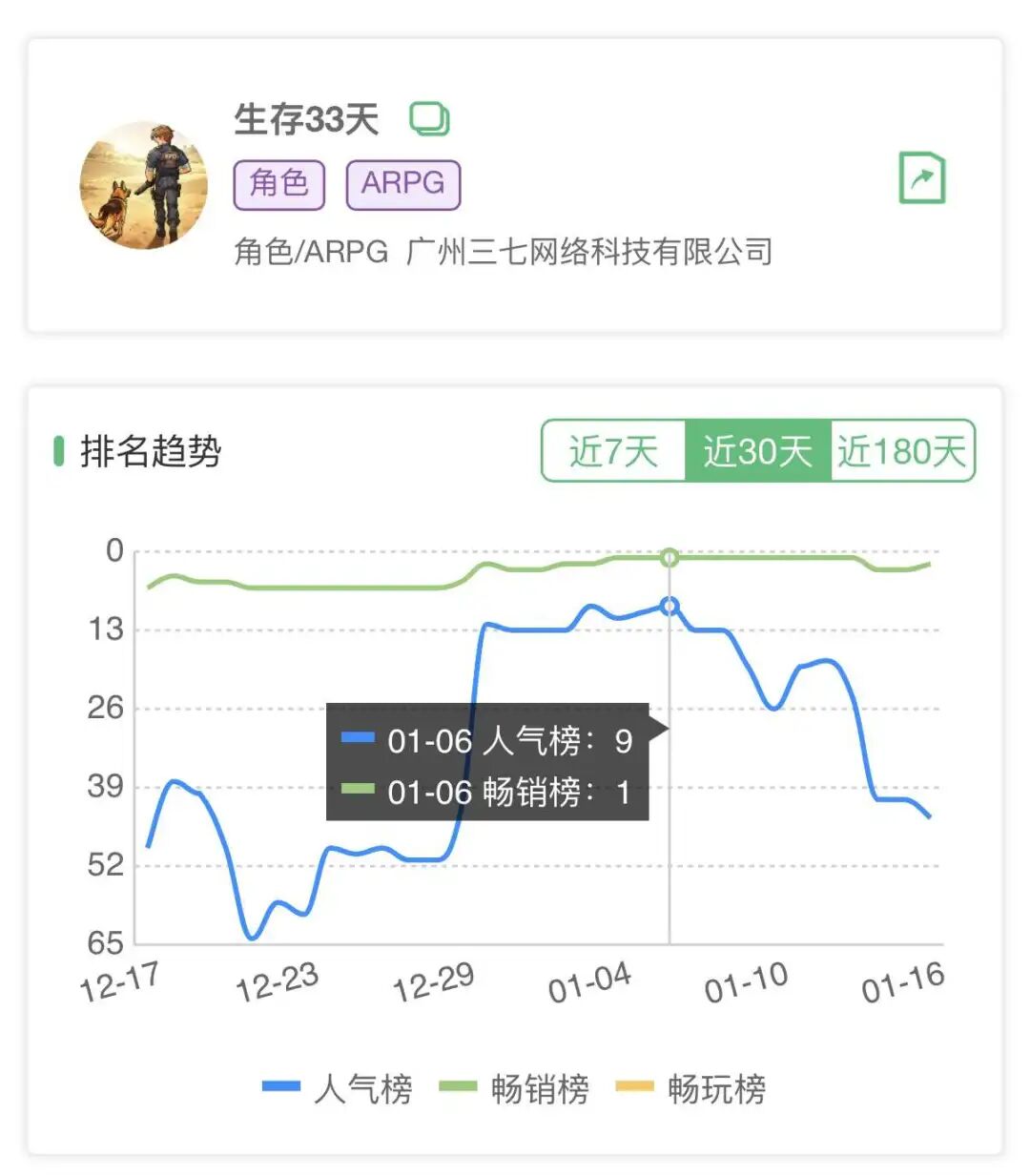Select the yellow 畅玩榜 legend icon
Viewport: 1030px width, 1176px height.
[634, 1086]
